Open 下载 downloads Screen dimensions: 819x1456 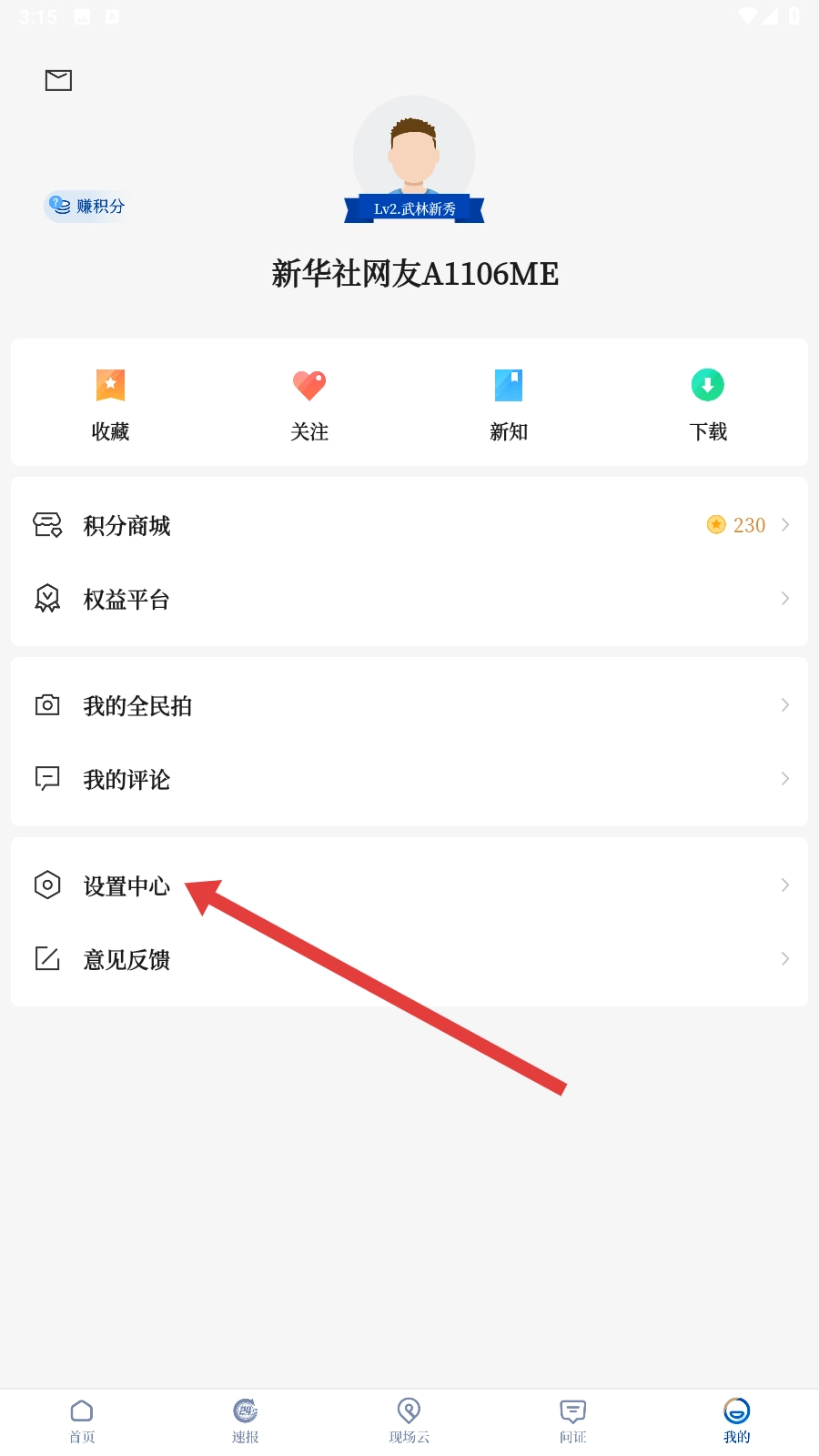click(x=708, y=403)
